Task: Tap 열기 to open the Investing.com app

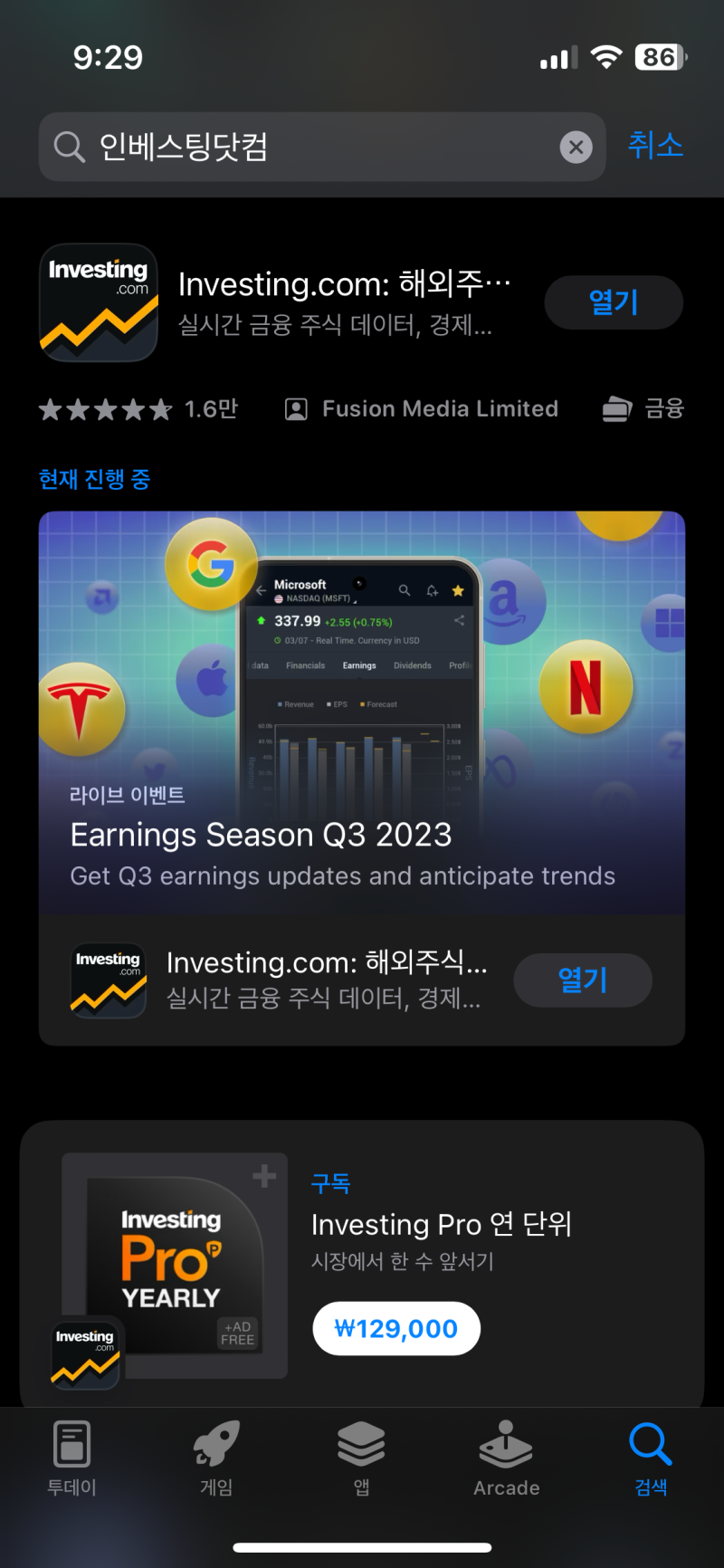Action: coord(614,302)
